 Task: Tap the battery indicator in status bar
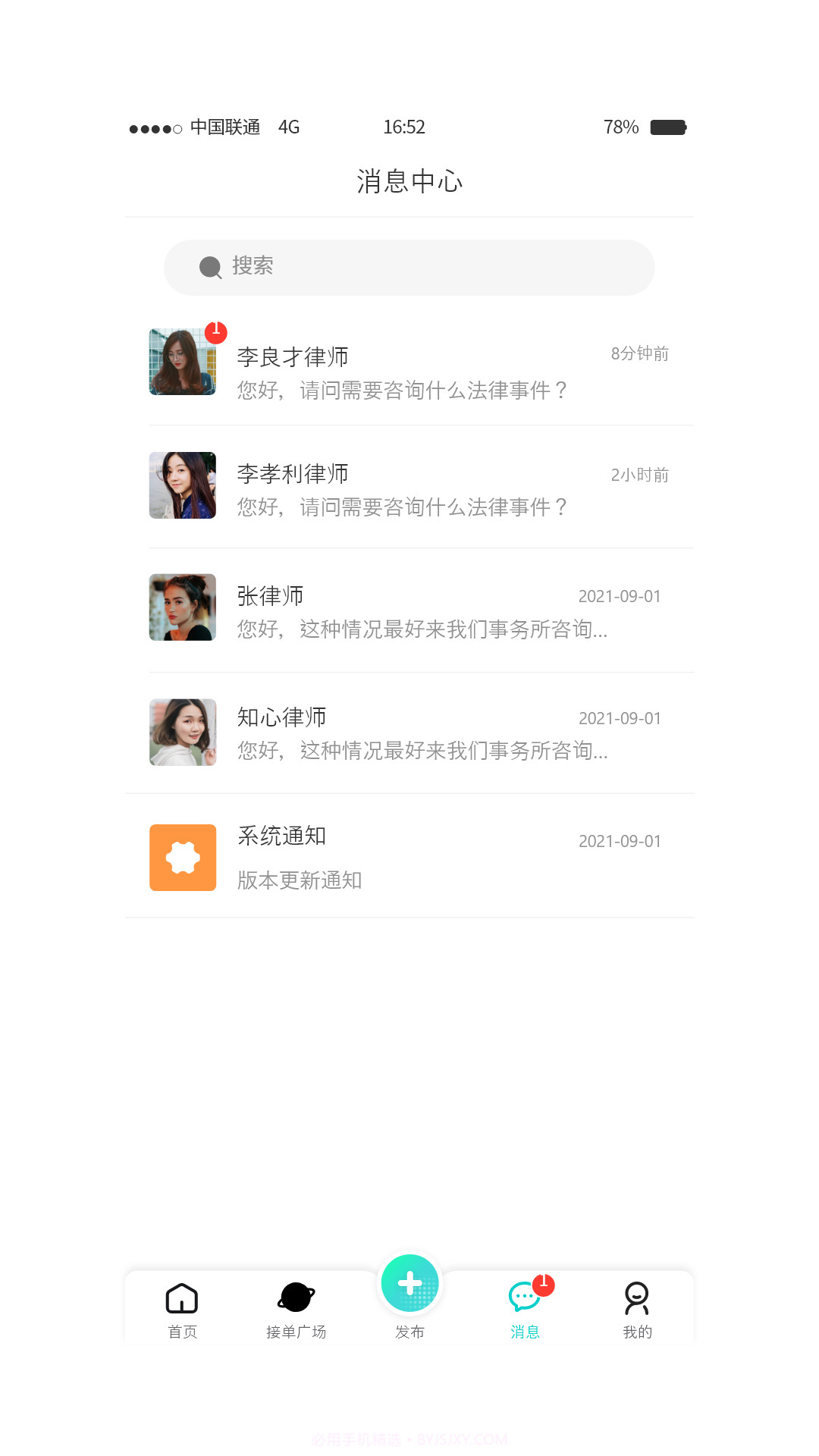(x=667, y=127)
